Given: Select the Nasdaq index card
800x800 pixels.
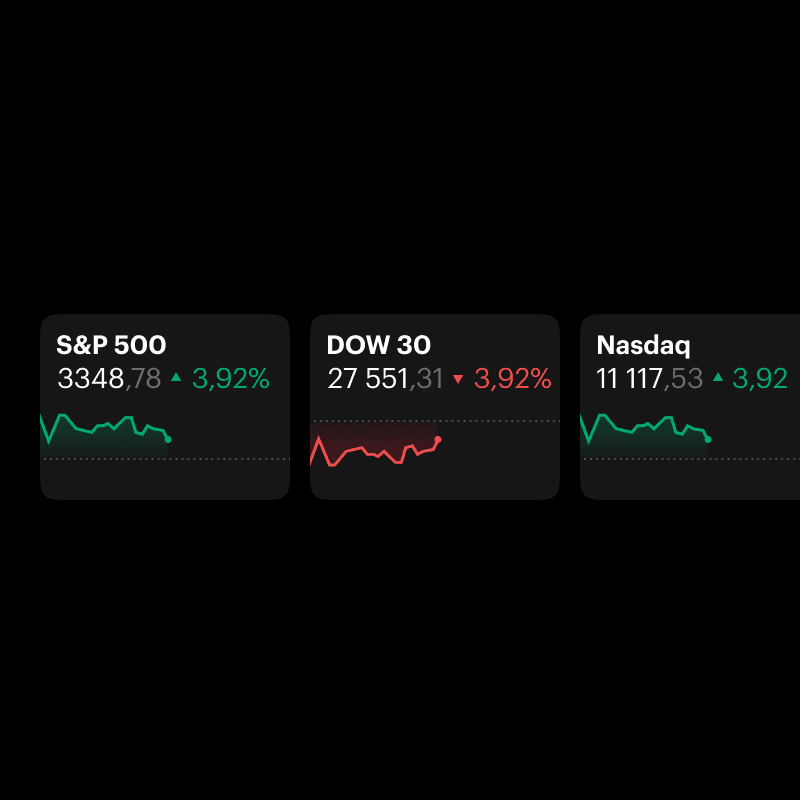Looking at the screenshot, I should 690,406.
